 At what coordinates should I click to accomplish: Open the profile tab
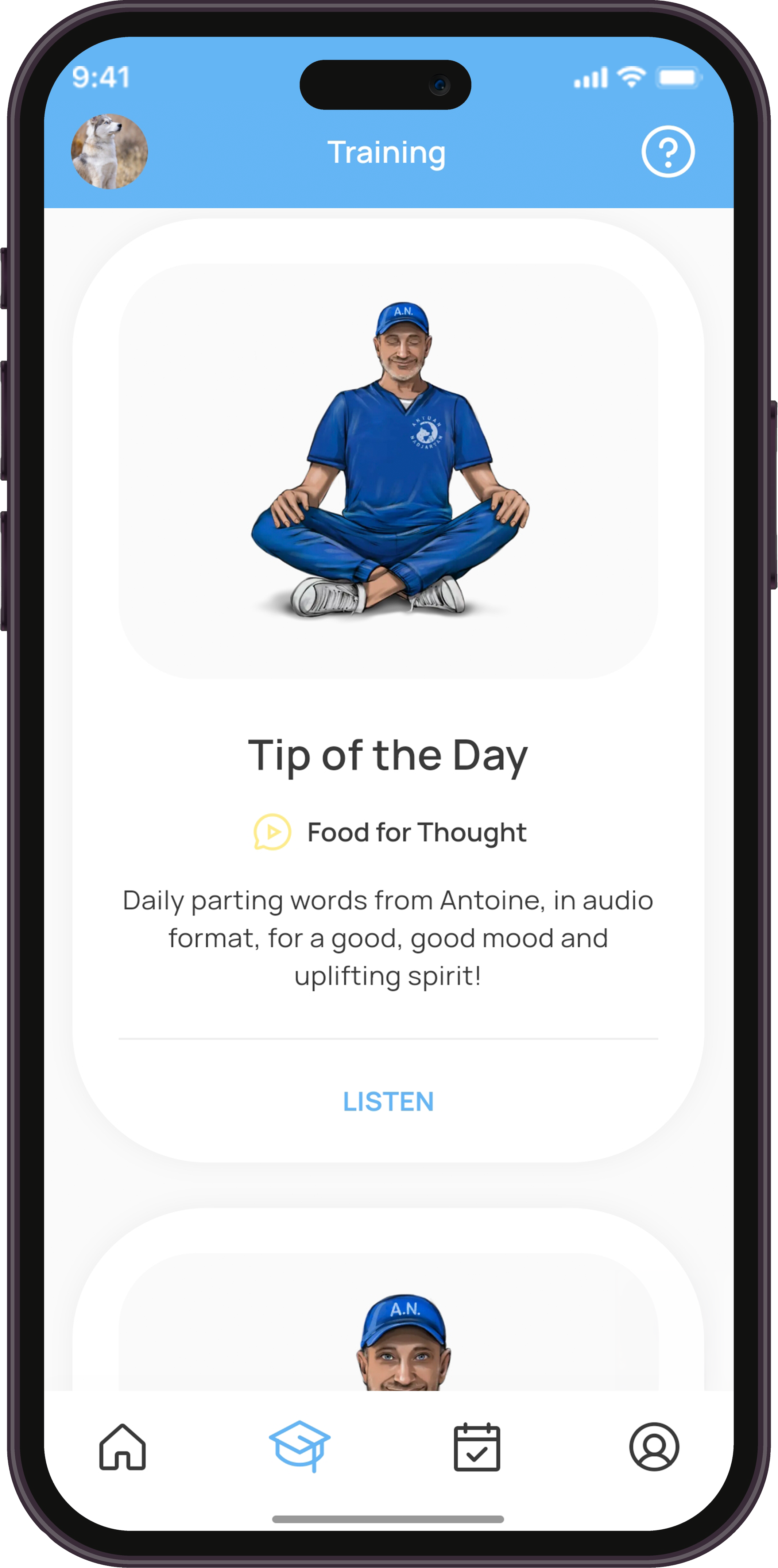coord(654,1447)
